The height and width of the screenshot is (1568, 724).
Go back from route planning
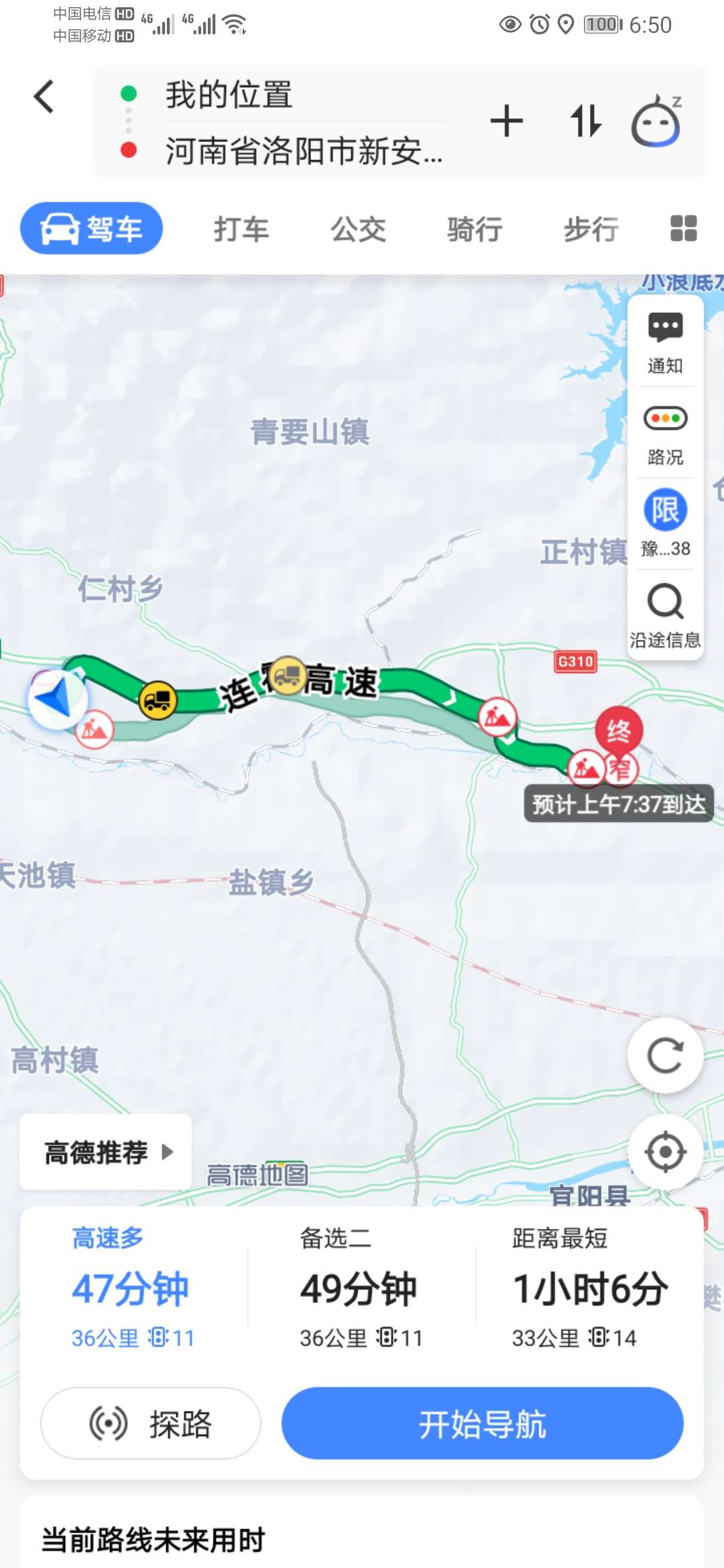pos(44,96)
